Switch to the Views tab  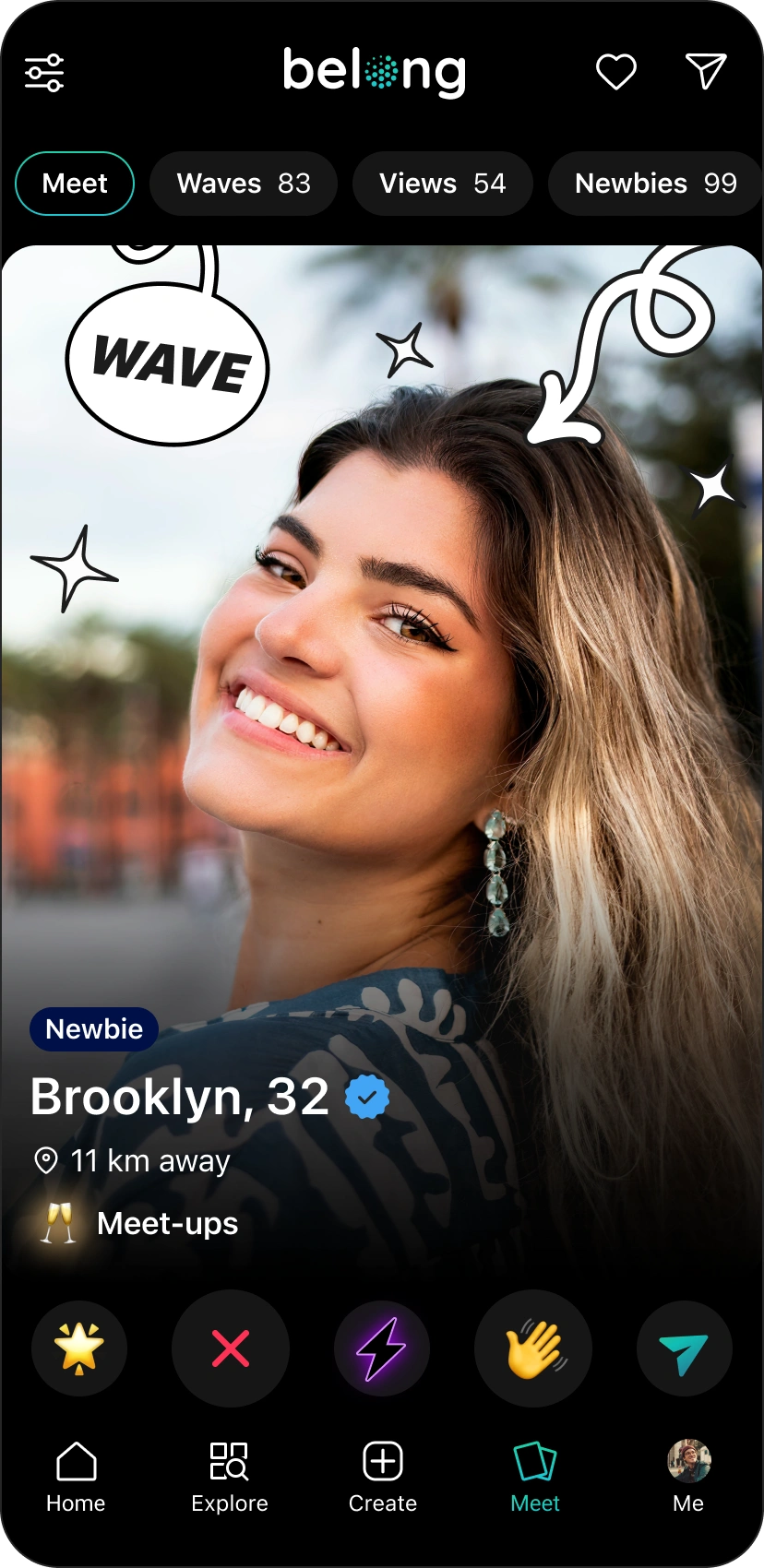point(442,184)
